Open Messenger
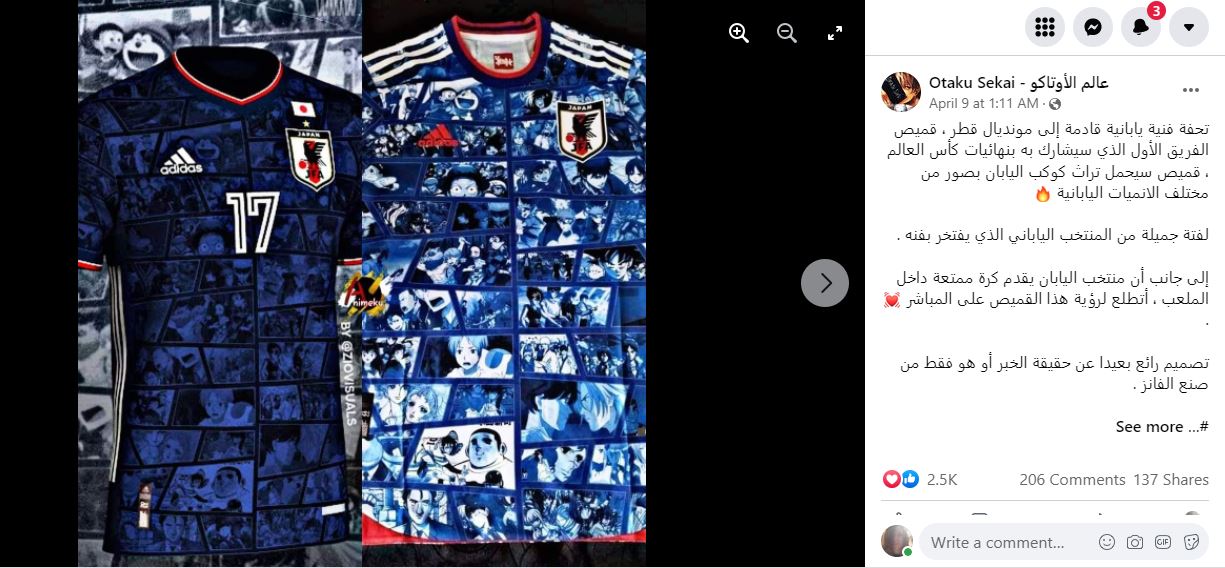The width and height of the screenshot is (1225, 568). click(1093, 27)
